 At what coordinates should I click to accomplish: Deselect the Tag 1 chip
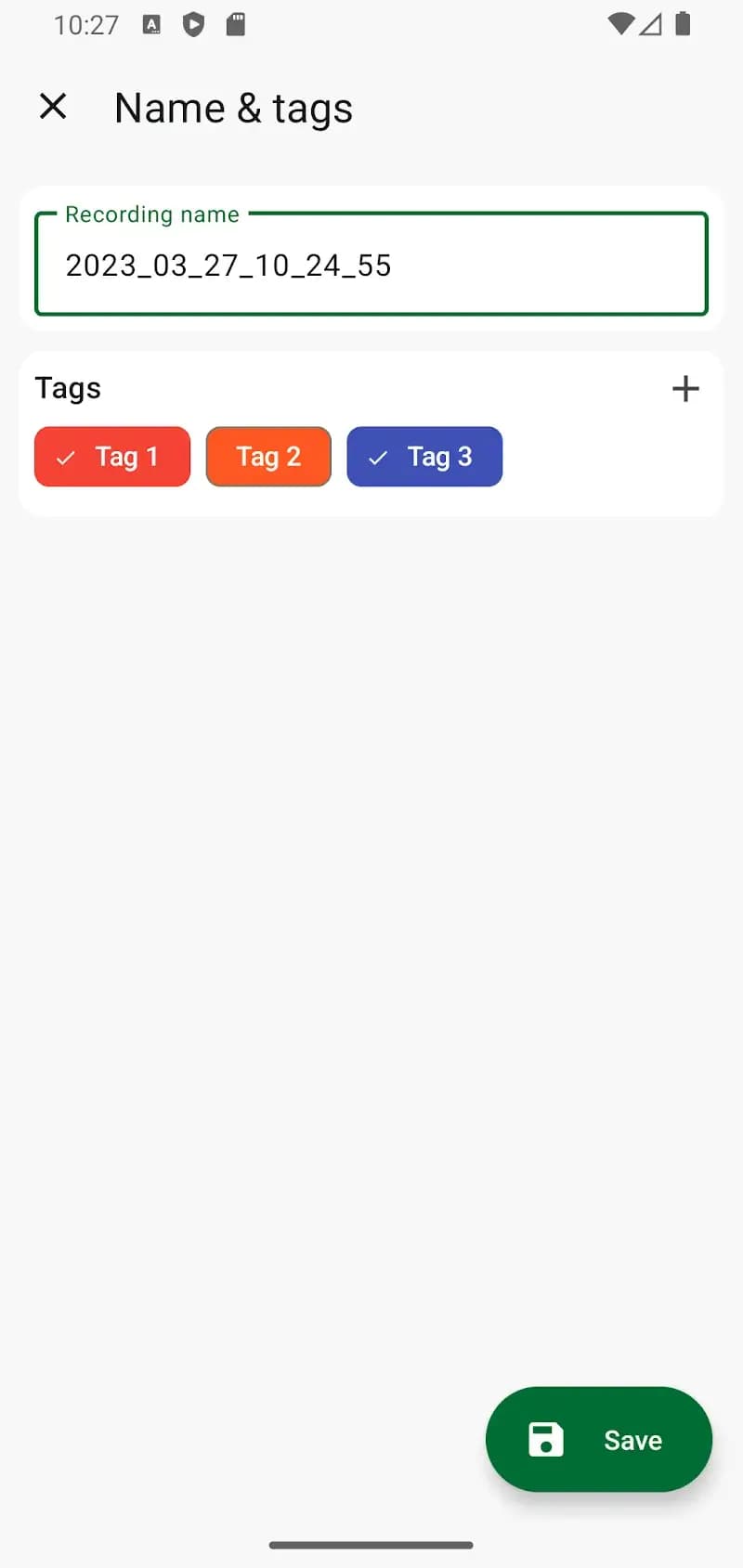[x=112, y=457]
